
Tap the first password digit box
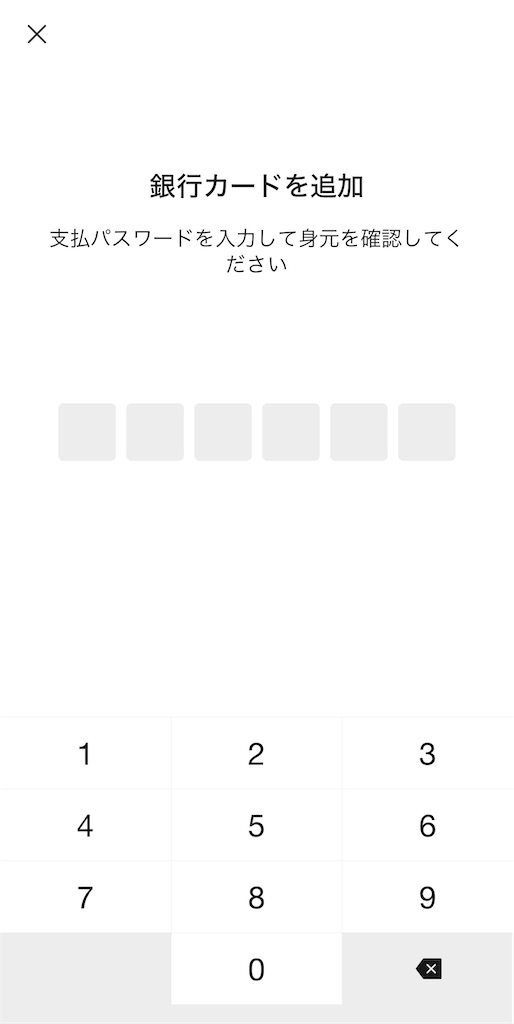click(87, 432)
